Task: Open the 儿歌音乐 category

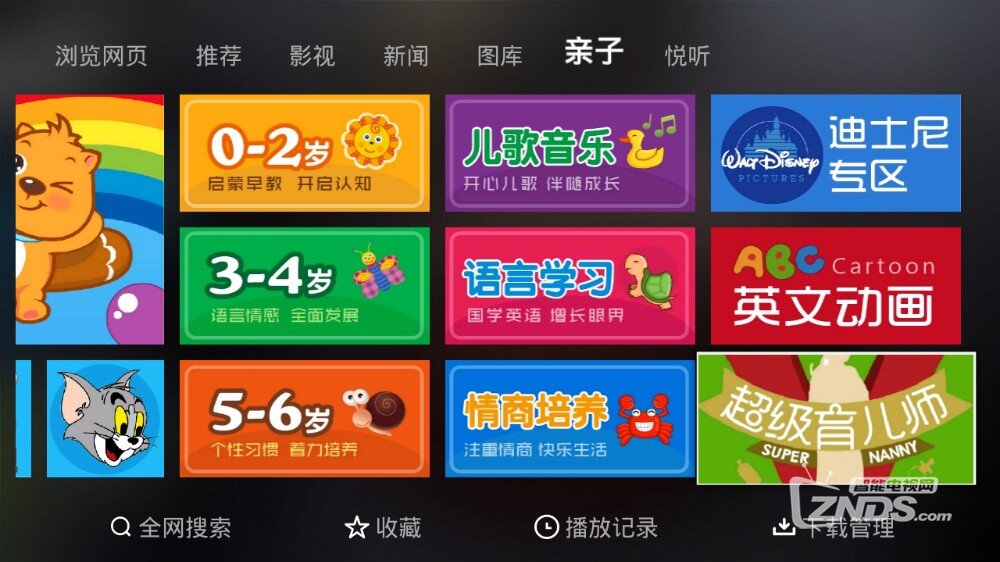Action: point(570,153)
